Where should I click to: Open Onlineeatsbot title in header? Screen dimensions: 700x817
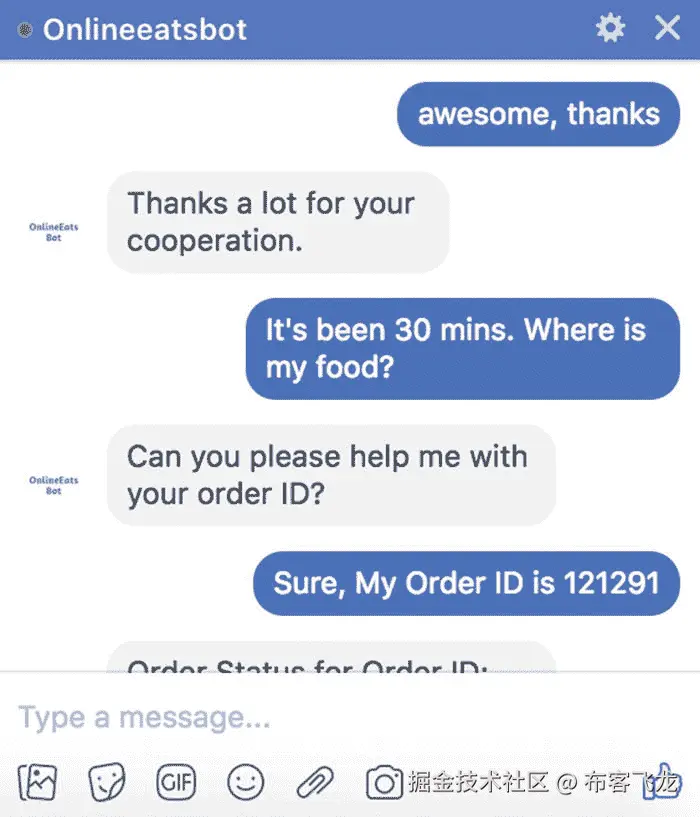pos(145,29)
